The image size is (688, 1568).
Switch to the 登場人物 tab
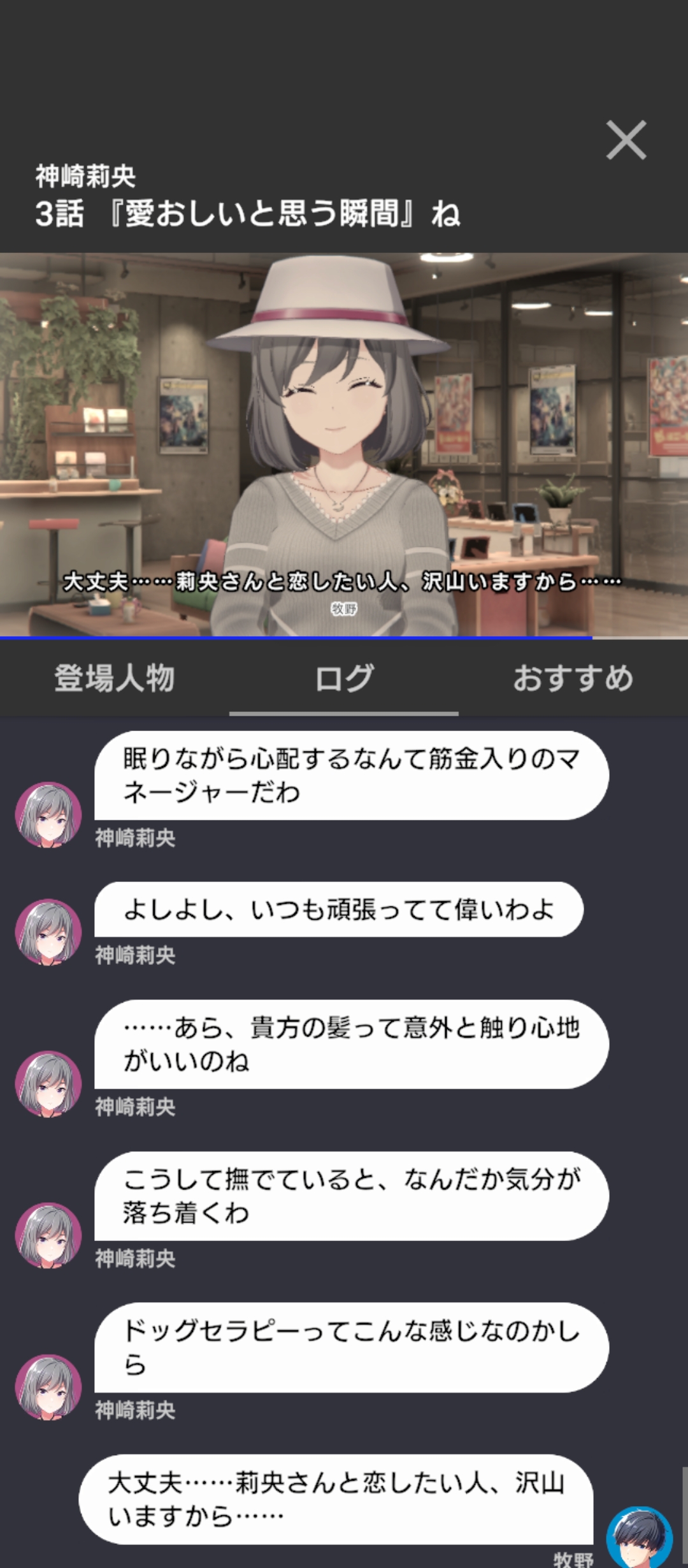115,678
